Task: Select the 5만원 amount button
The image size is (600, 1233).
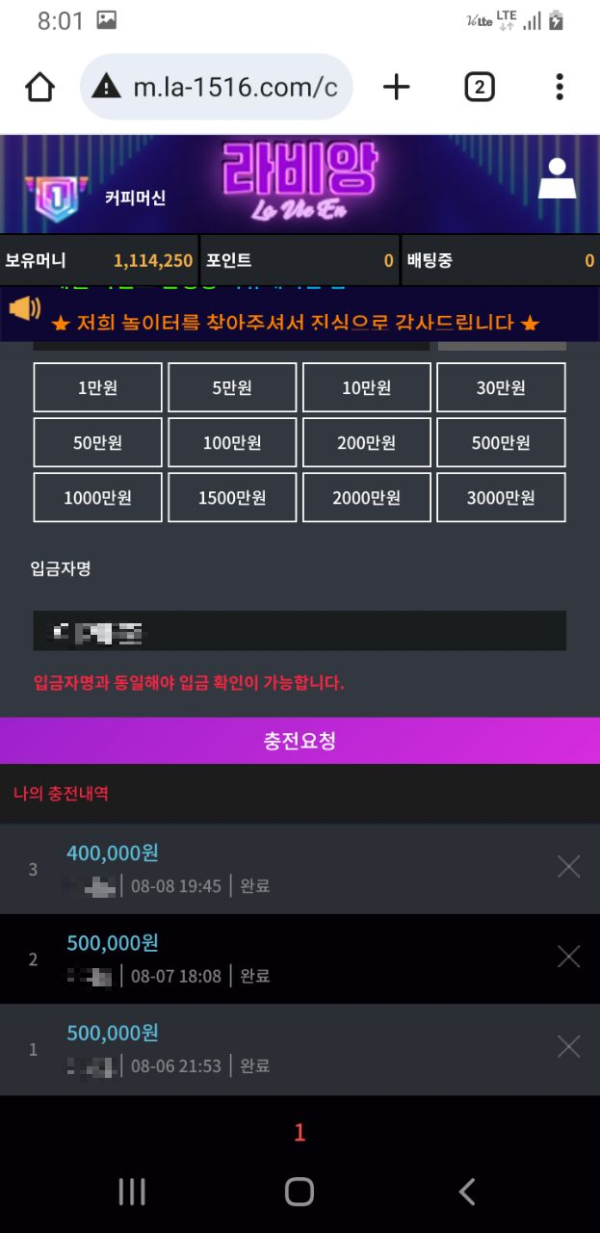Action: click(x=232, y=388)
